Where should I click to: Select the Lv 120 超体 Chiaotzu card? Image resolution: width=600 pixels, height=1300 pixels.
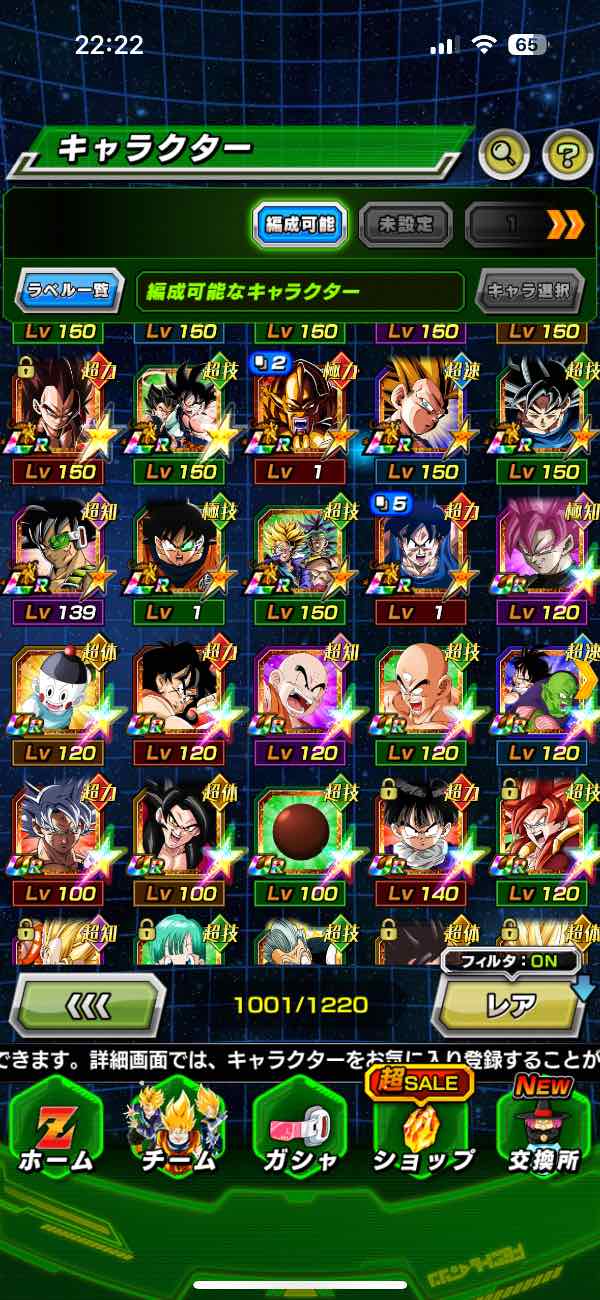57,700
